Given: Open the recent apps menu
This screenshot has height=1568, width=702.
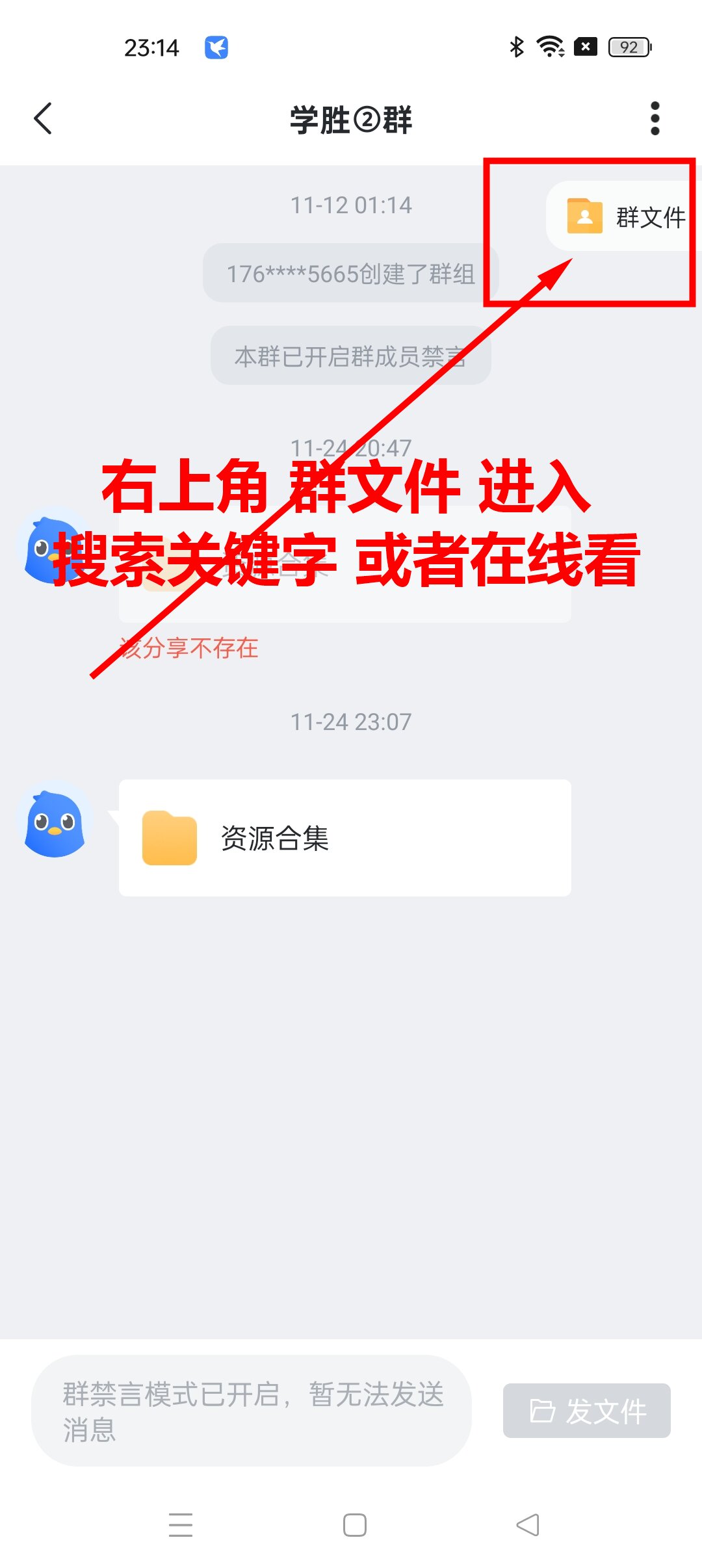Looking at the screenshot, I should coord(181,1525).
